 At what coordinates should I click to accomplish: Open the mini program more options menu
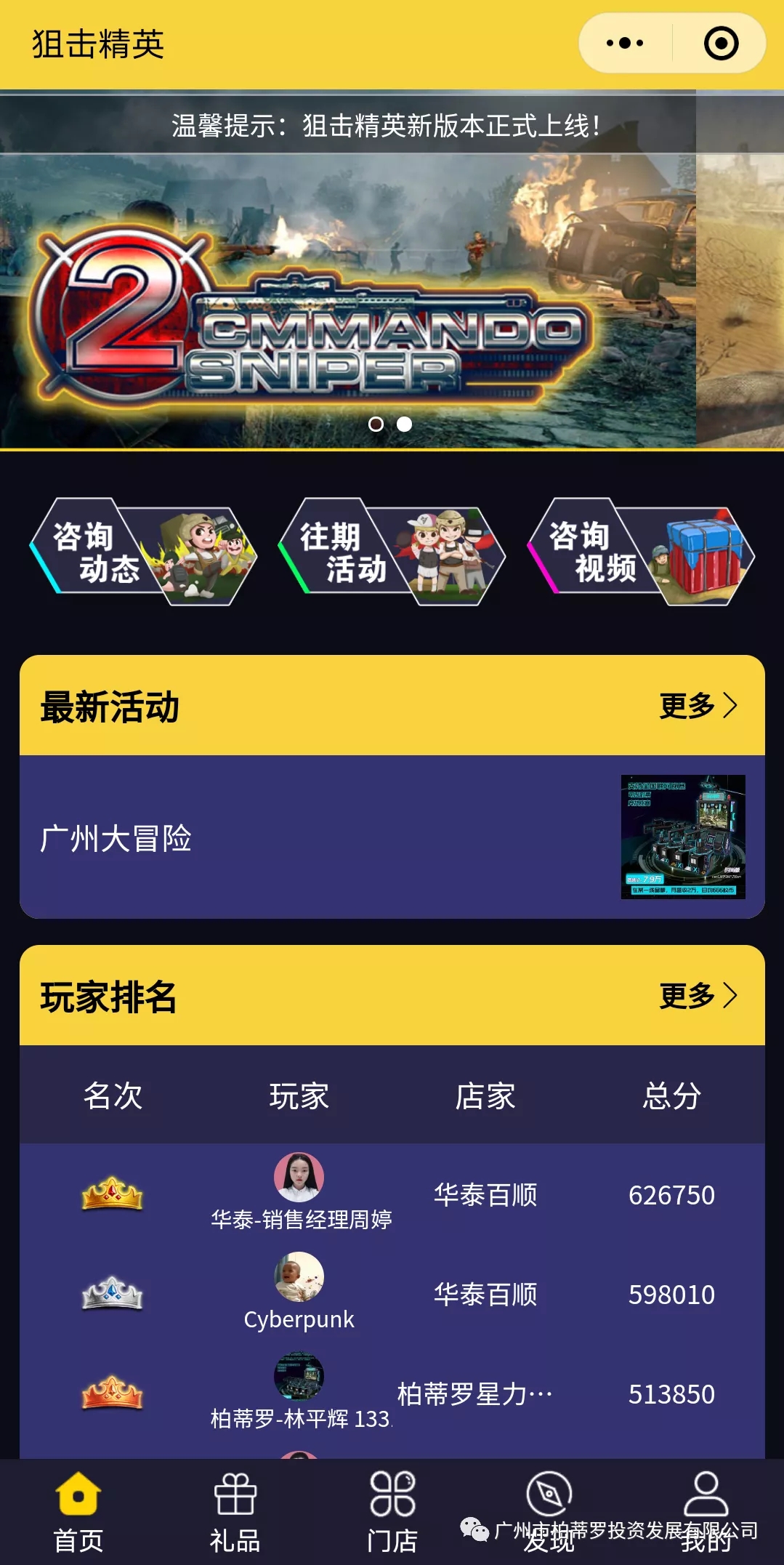[x=625, y=44]
